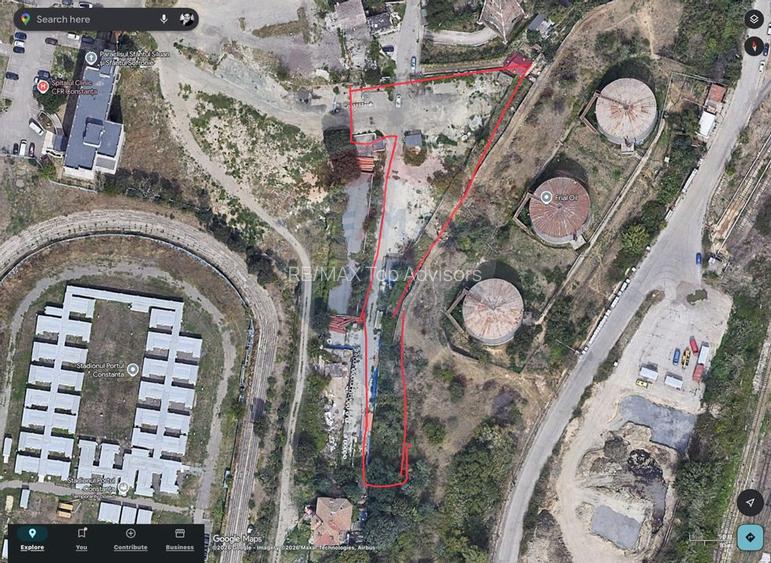This screenshot has height=563, width=771.
Task: Center the map on my location
Action: pyautogui.click(x=750, y=502)
